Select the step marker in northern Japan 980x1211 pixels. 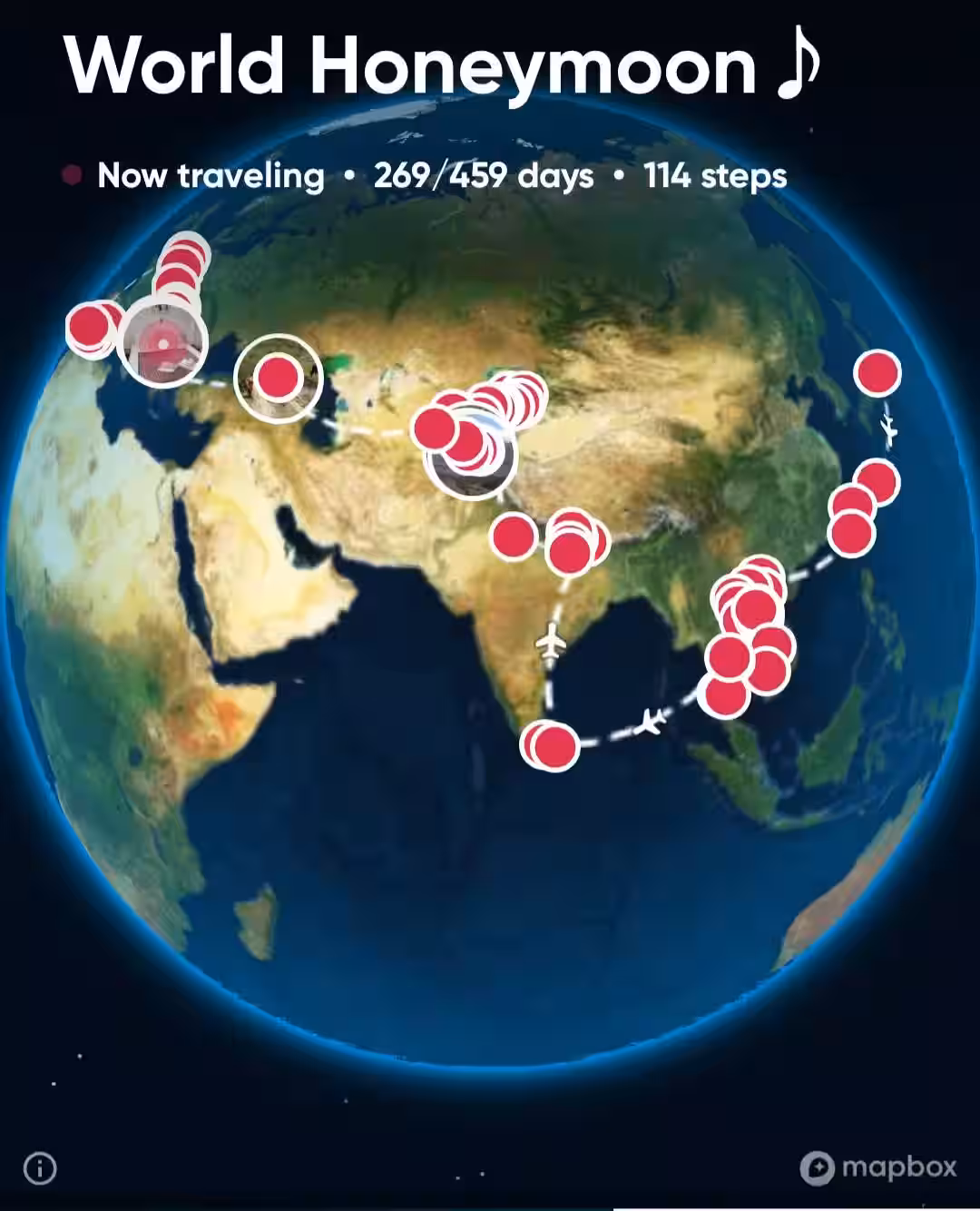tap(877, 372)
